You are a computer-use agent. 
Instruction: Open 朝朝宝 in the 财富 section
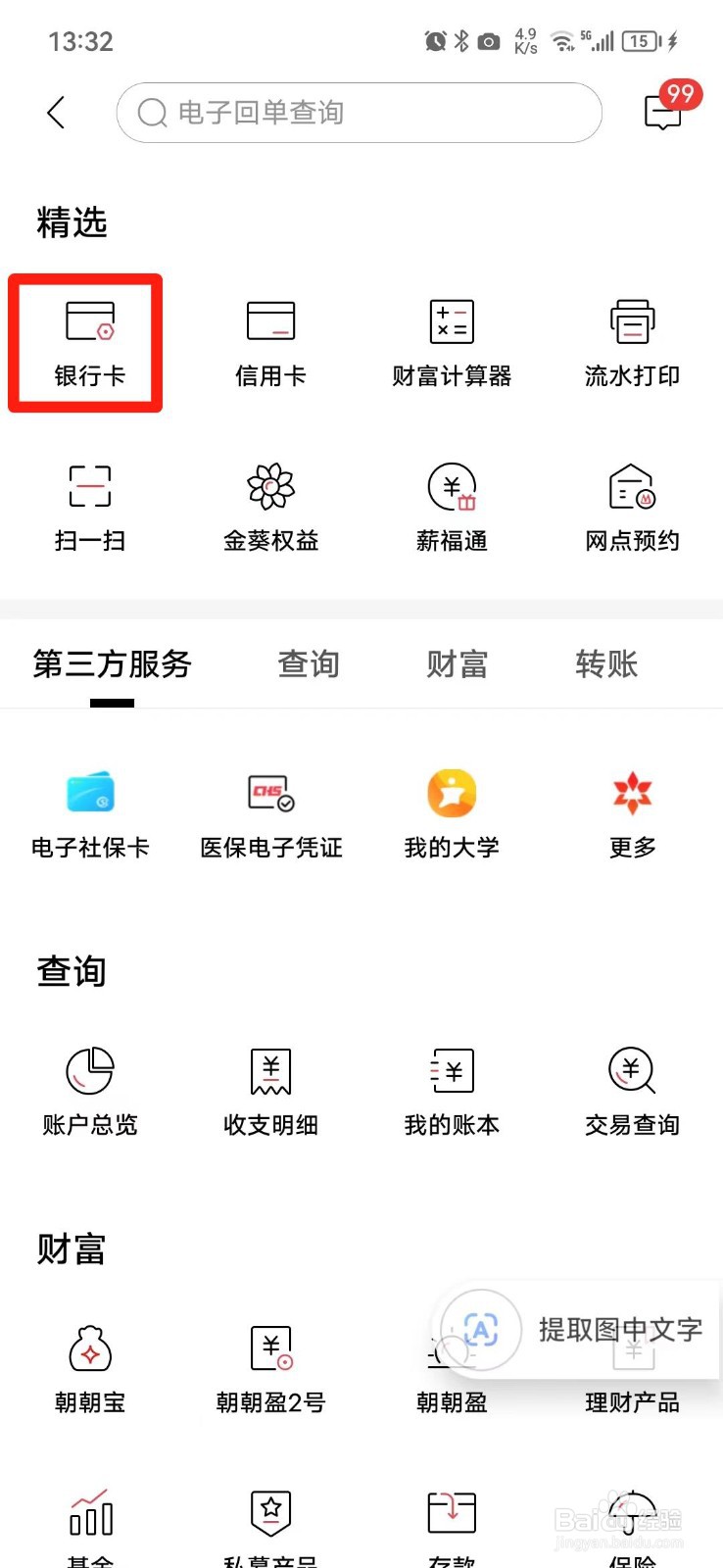(x=89, y=1369)
